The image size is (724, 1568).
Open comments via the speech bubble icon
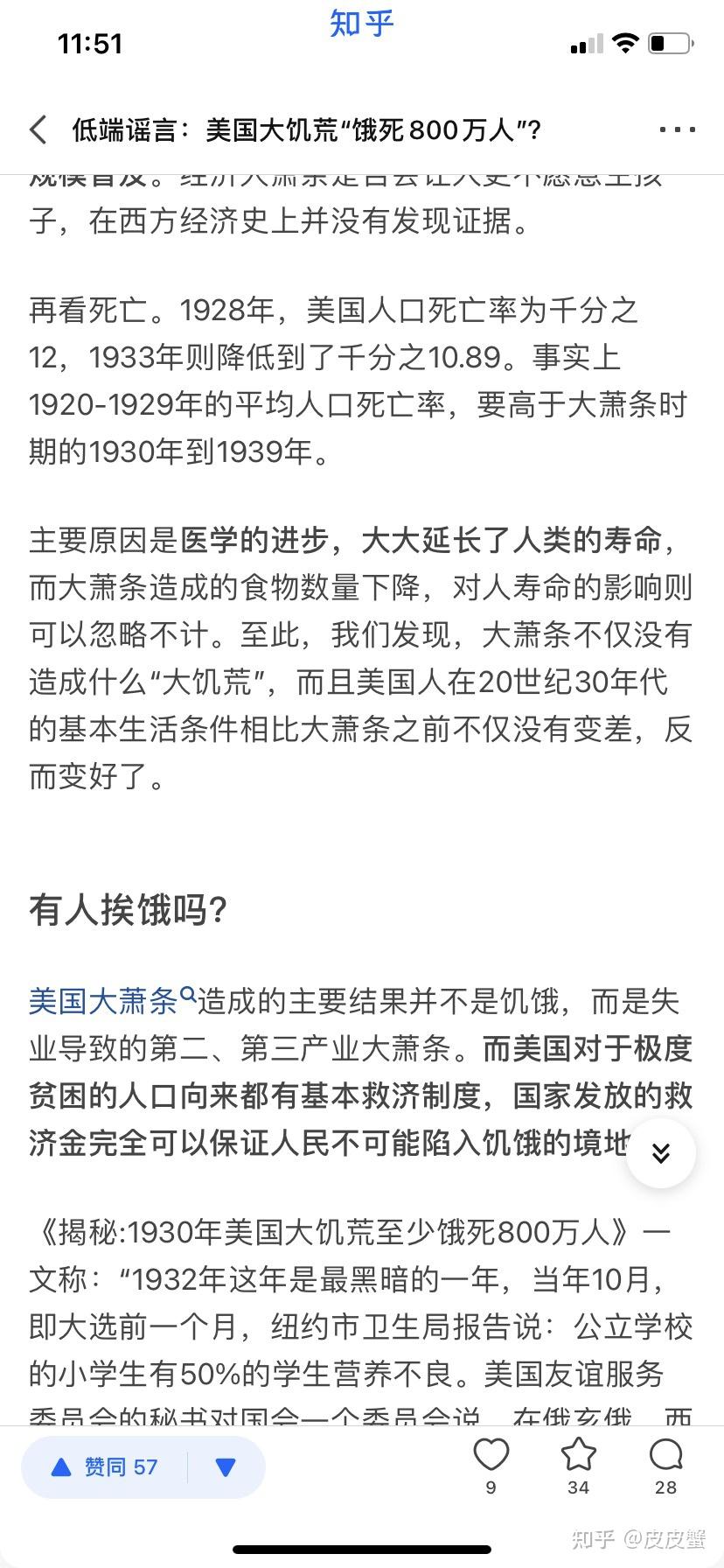pyautogui.click(x=665, y=1452)
